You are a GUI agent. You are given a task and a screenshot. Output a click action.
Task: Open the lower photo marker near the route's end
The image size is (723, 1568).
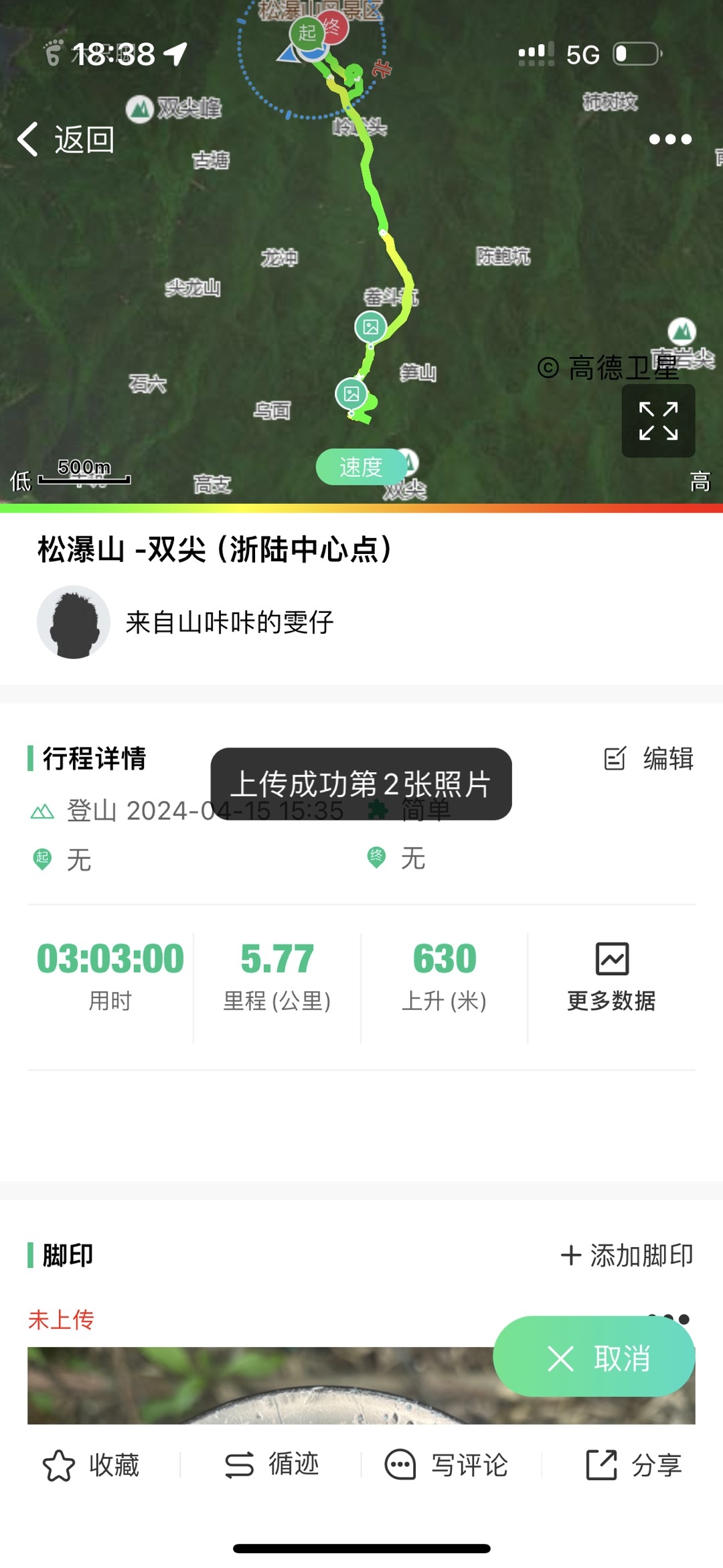(351, 394)
